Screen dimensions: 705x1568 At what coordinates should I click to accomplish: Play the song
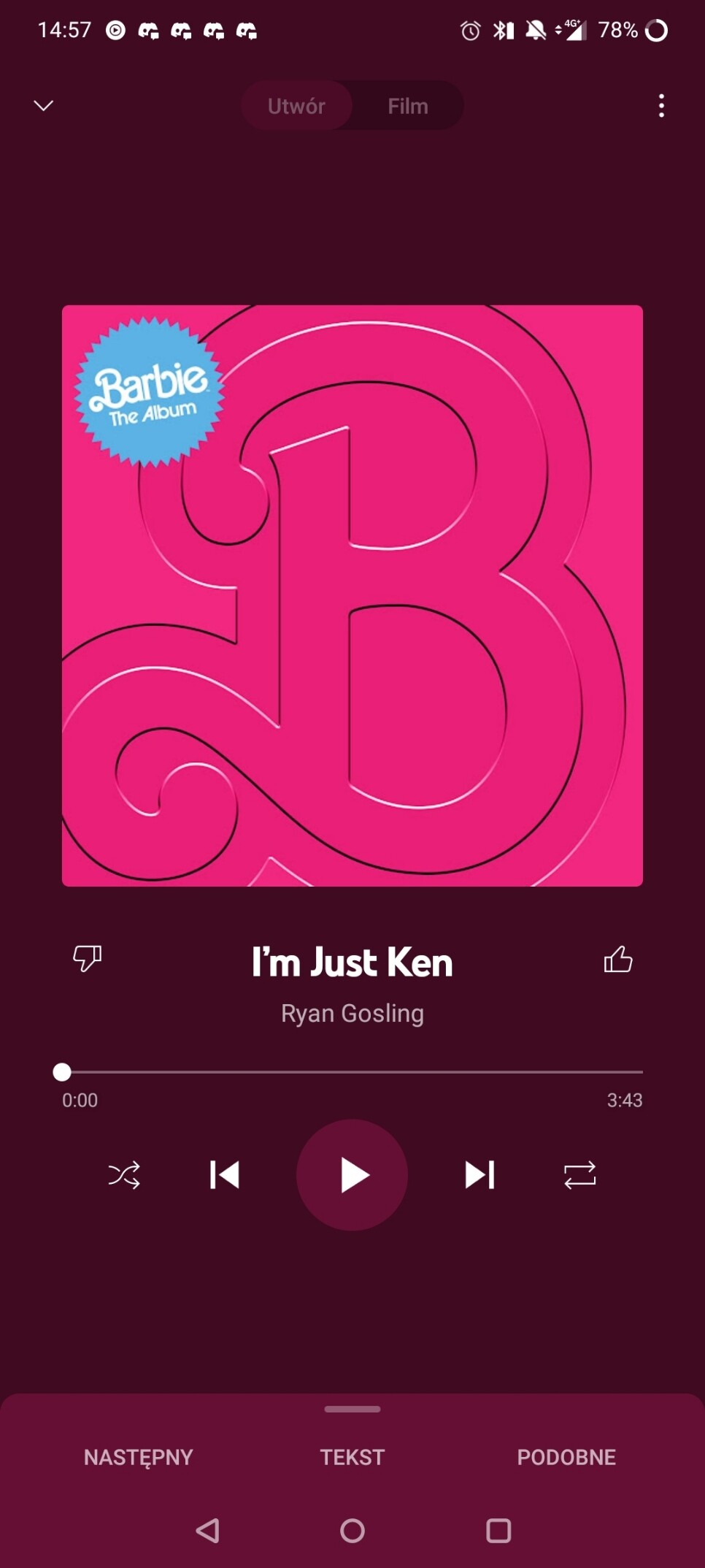[x=352, y=1175]
